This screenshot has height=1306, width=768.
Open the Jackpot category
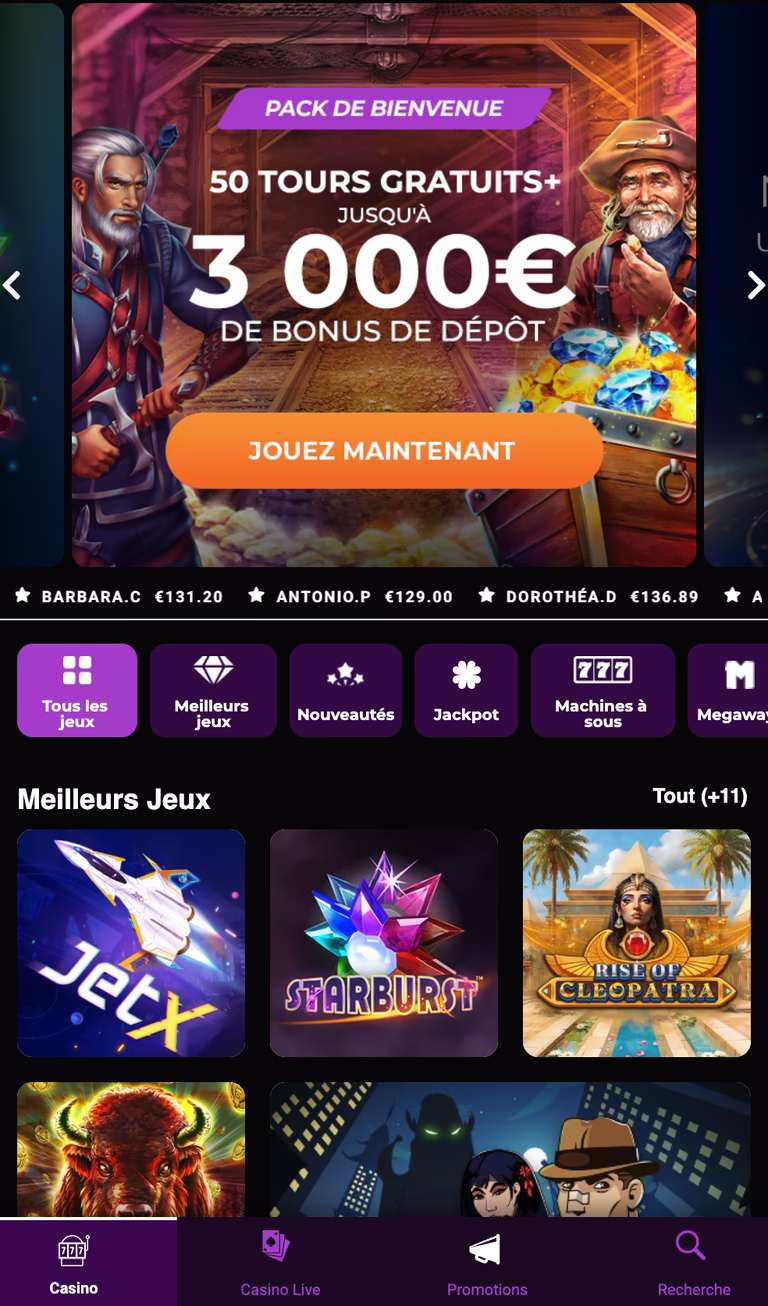click(x=466, y=690)
